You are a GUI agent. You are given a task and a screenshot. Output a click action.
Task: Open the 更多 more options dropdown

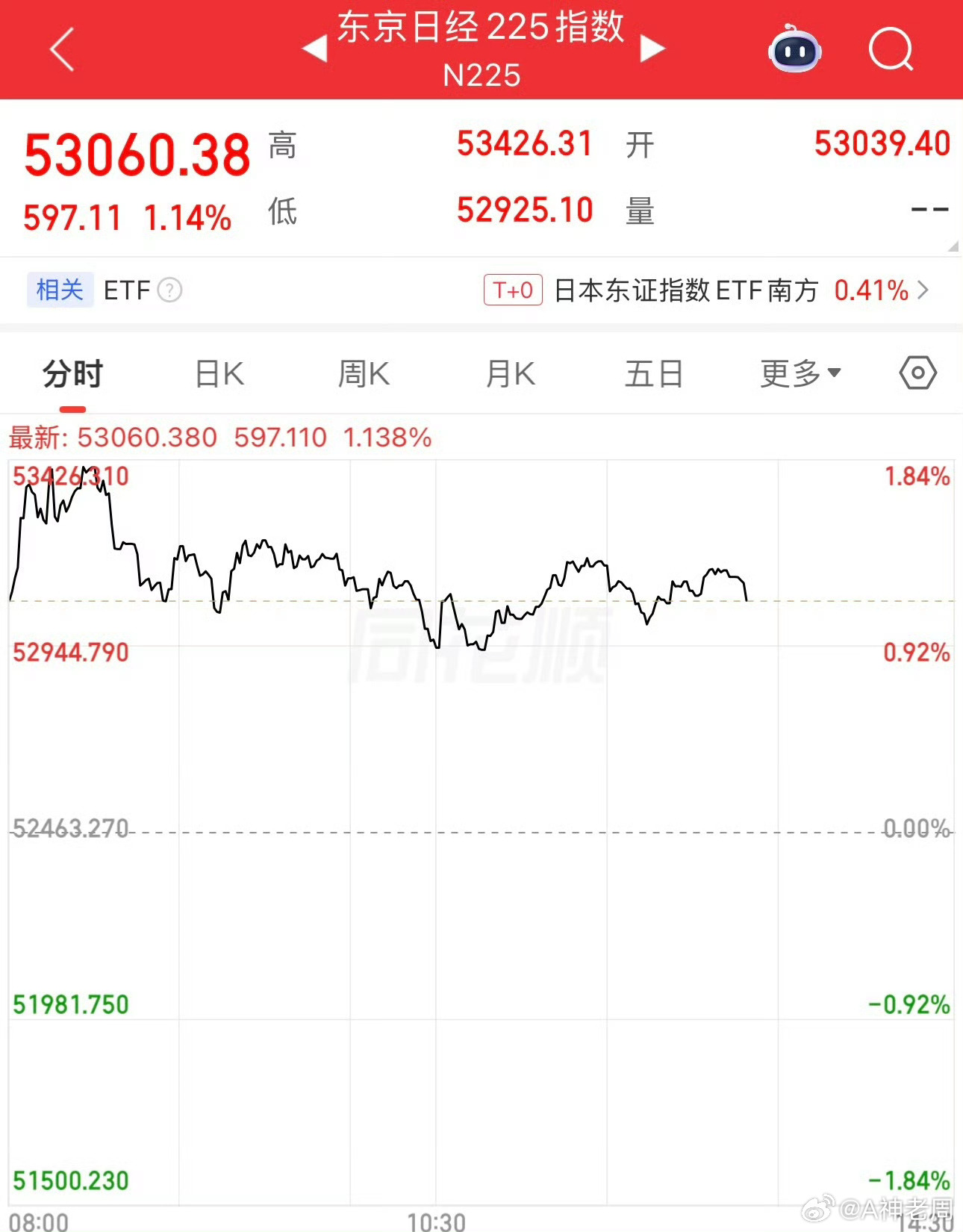(x=800, y=373)
